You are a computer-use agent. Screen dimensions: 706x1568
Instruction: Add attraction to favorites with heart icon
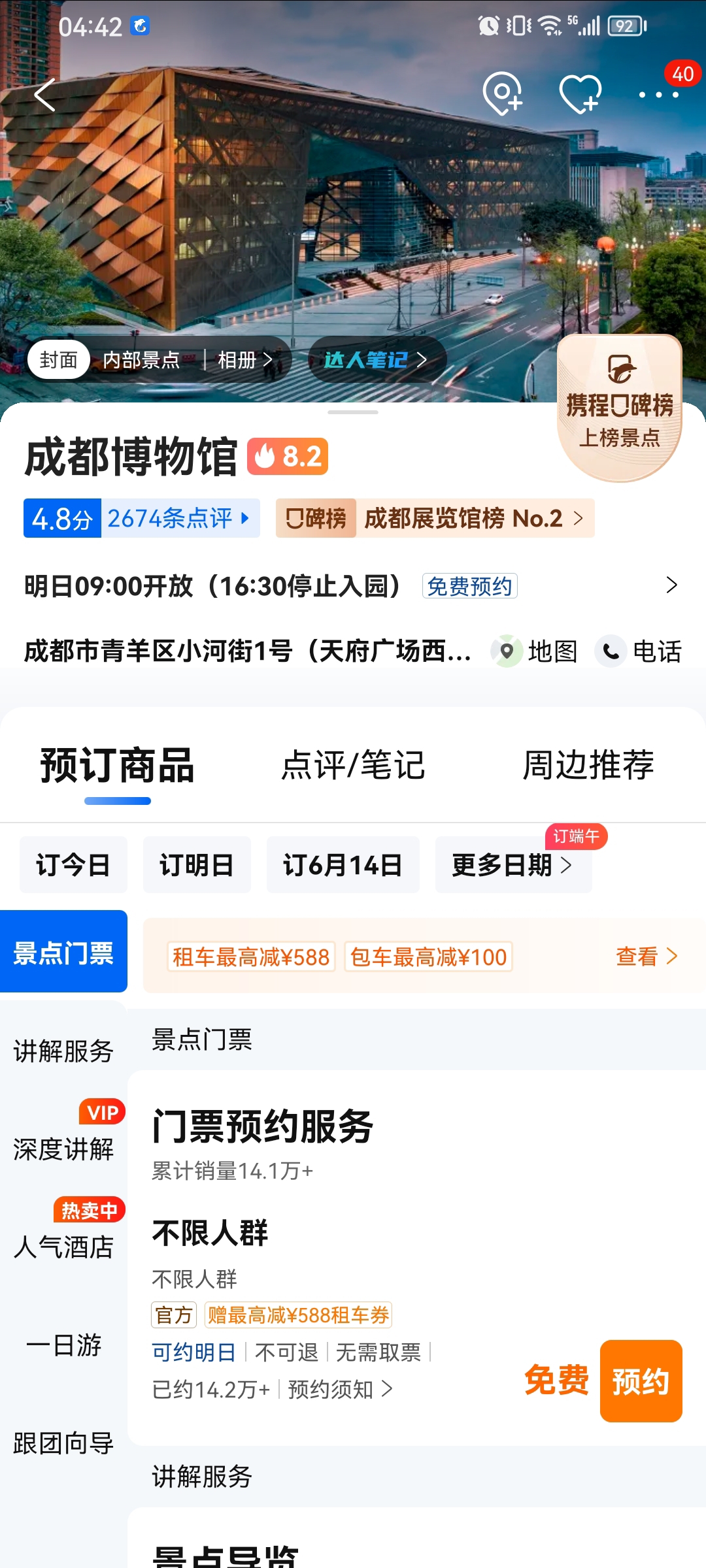click(580, 94)
